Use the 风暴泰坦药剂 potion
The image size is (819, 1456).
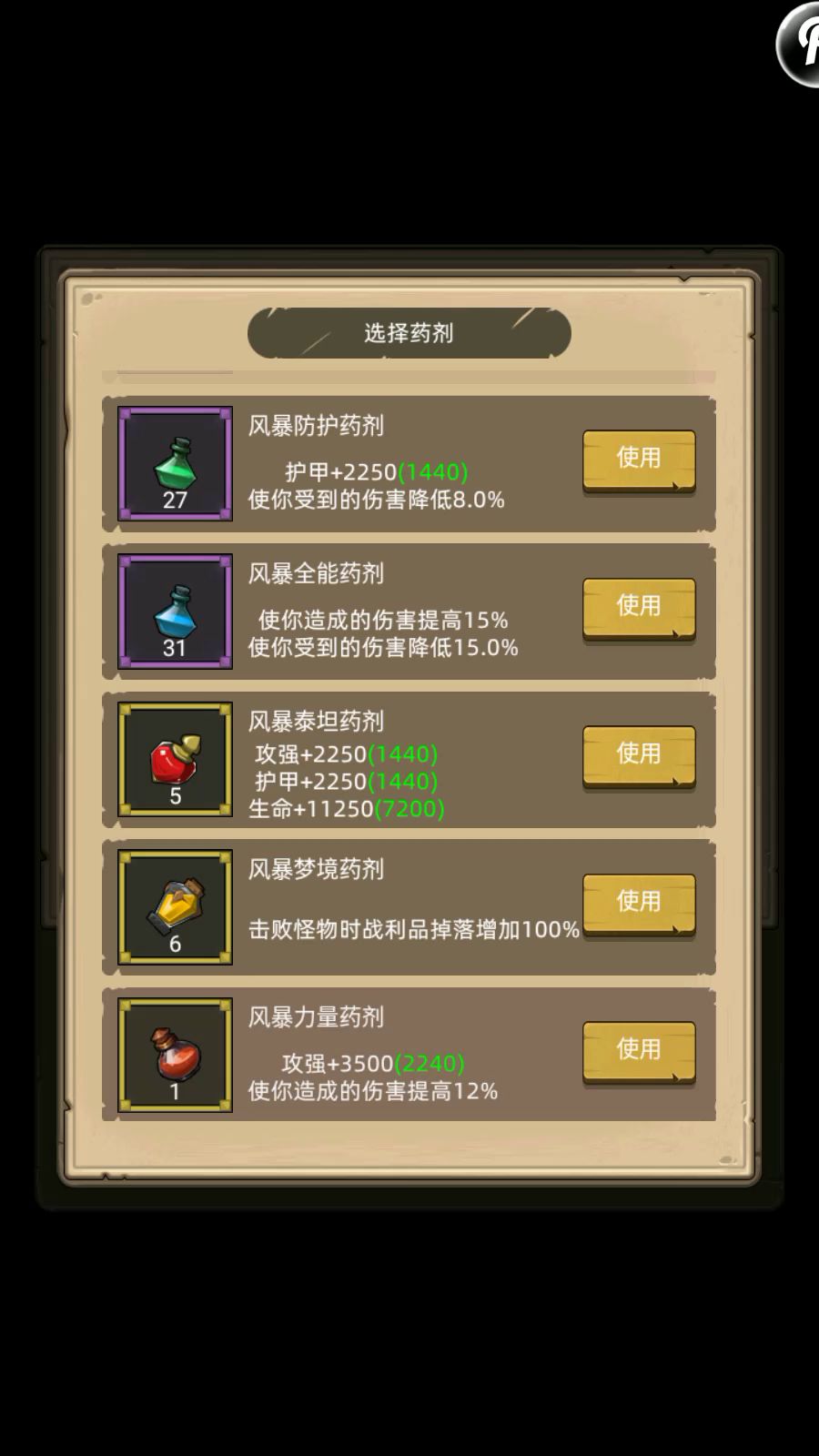click(639, 755)
